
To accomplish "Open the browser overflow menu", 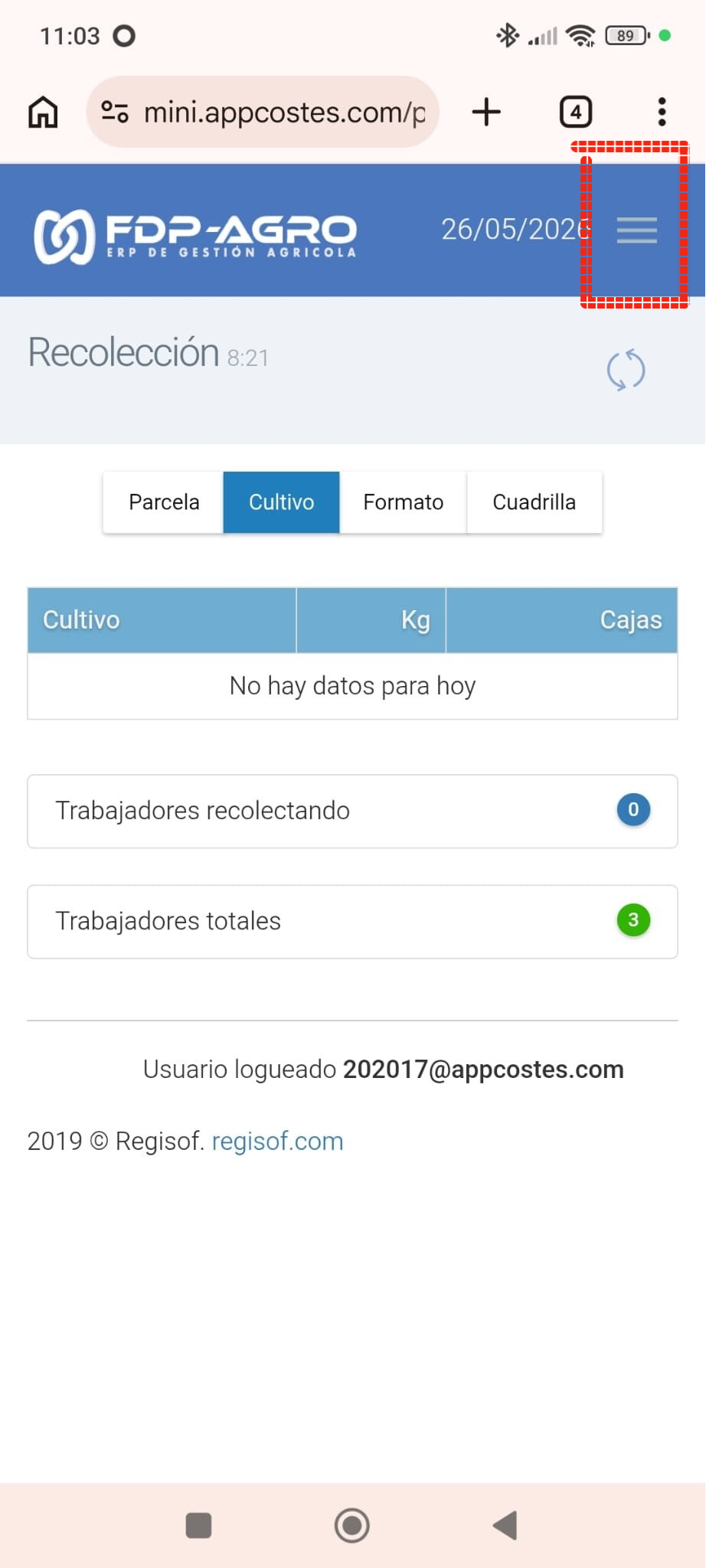I will pos(662,113).
